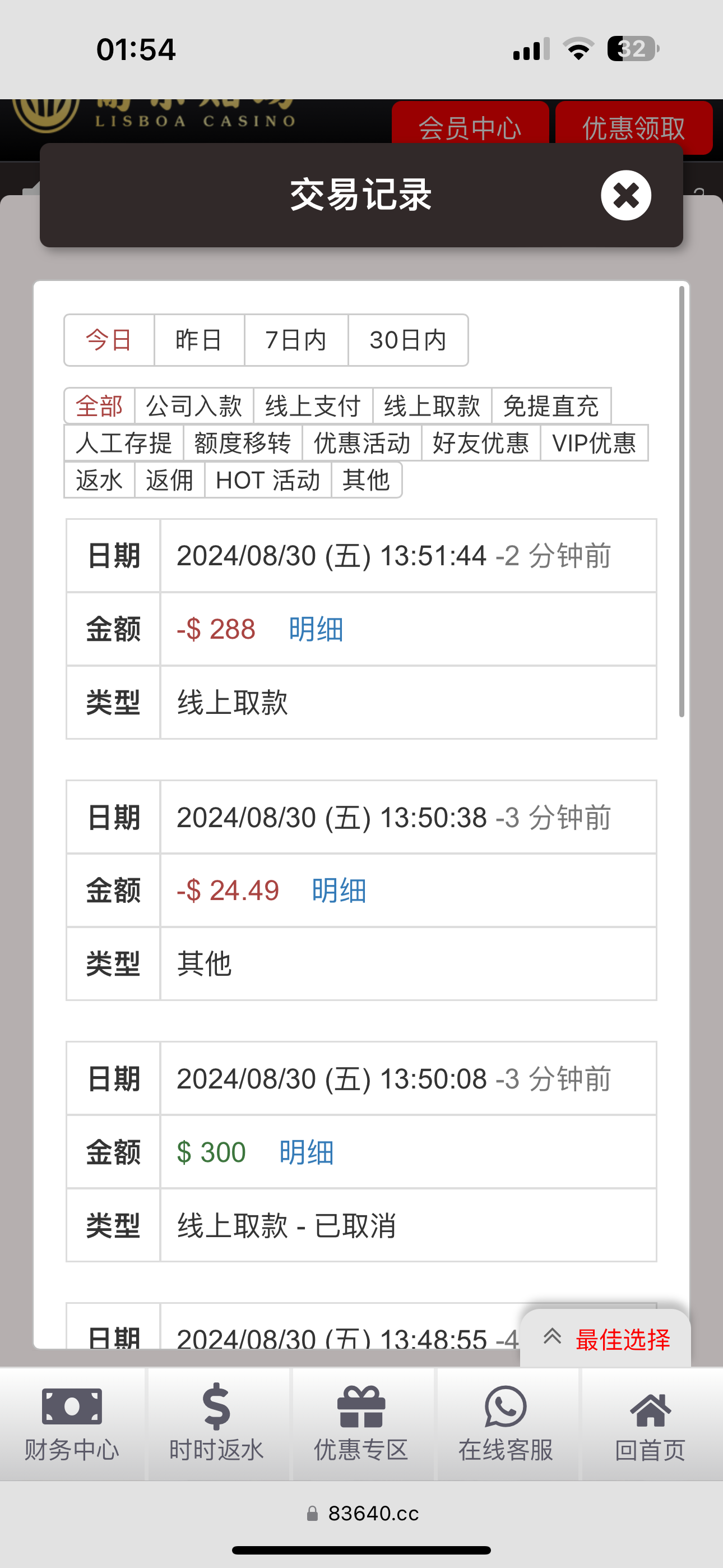Screen dimensions: 723x1568
Task: Go to 财务中心 in the bottom bar
Action: (72, 1424)
